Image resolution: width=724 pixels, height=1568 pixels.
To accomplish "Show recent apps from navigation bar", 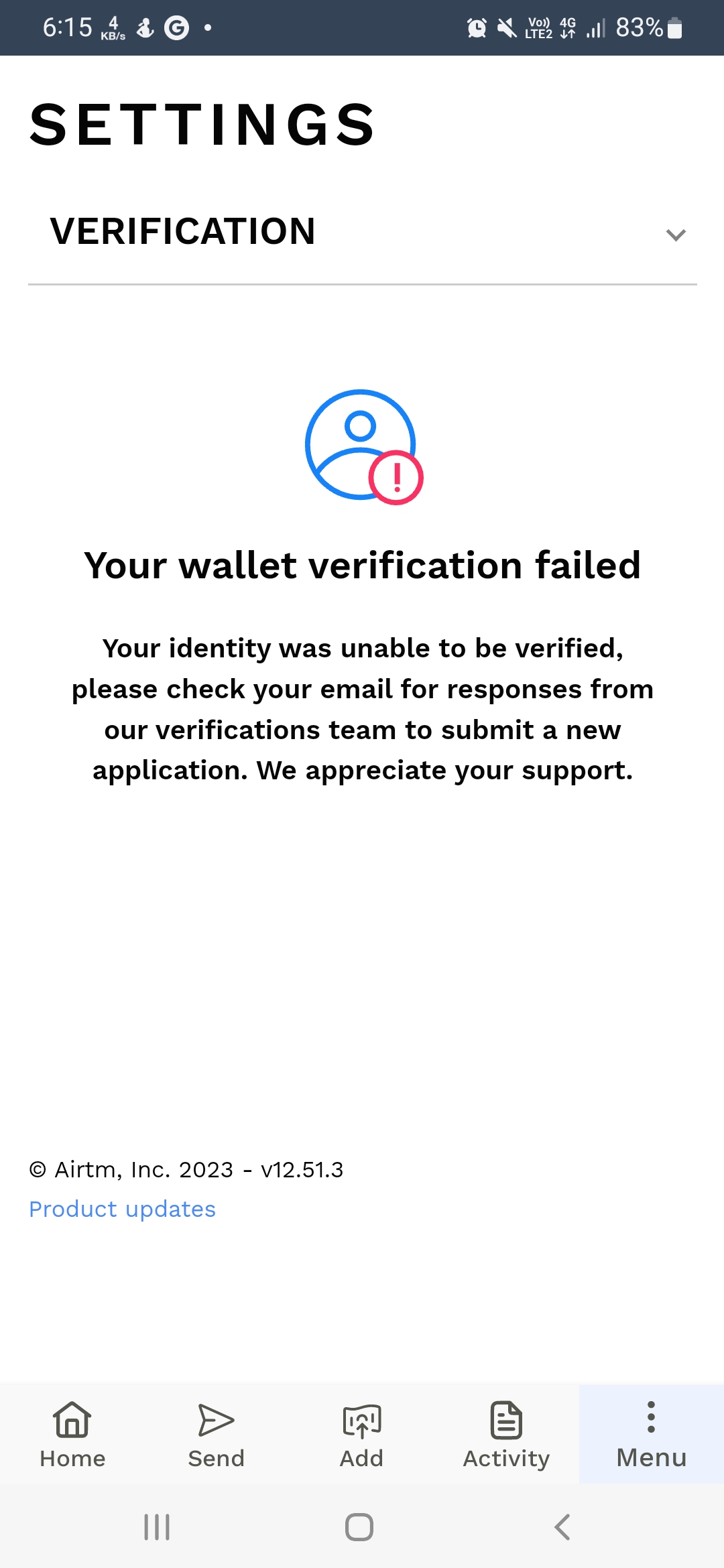I will [157, 1527].
